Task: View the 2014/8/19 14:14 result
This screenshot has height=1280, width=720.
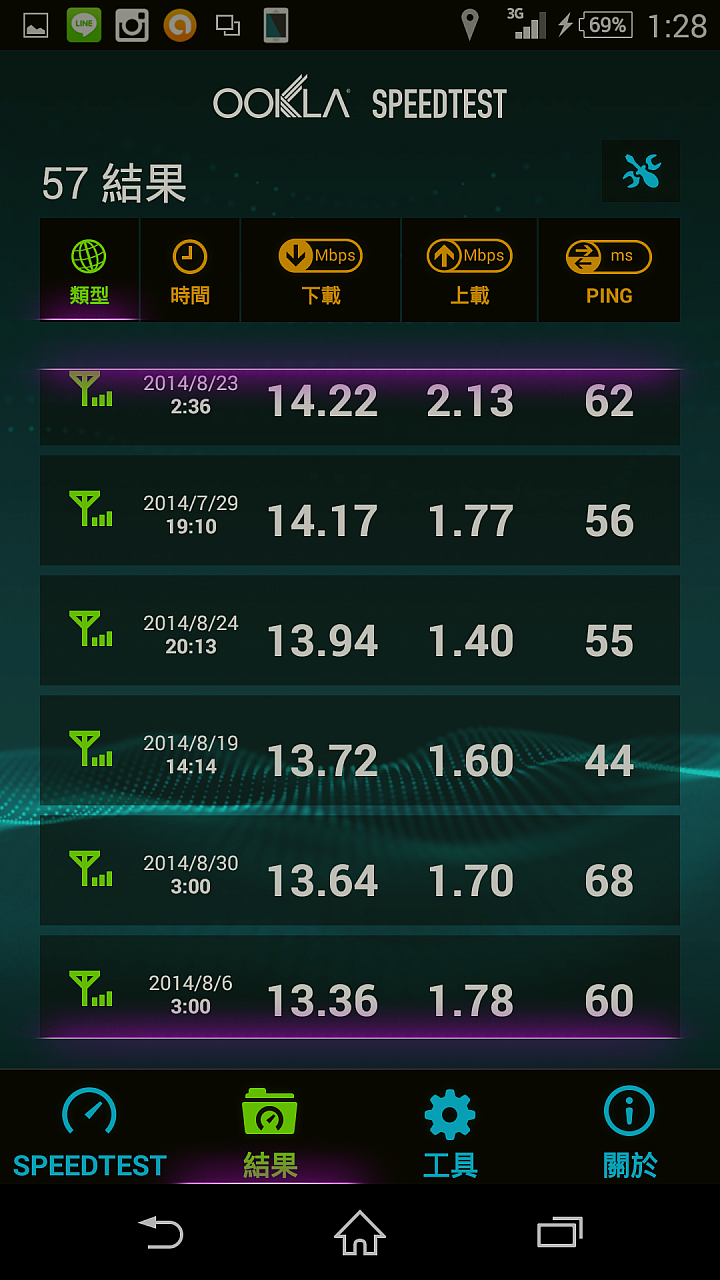Action: 360,750
